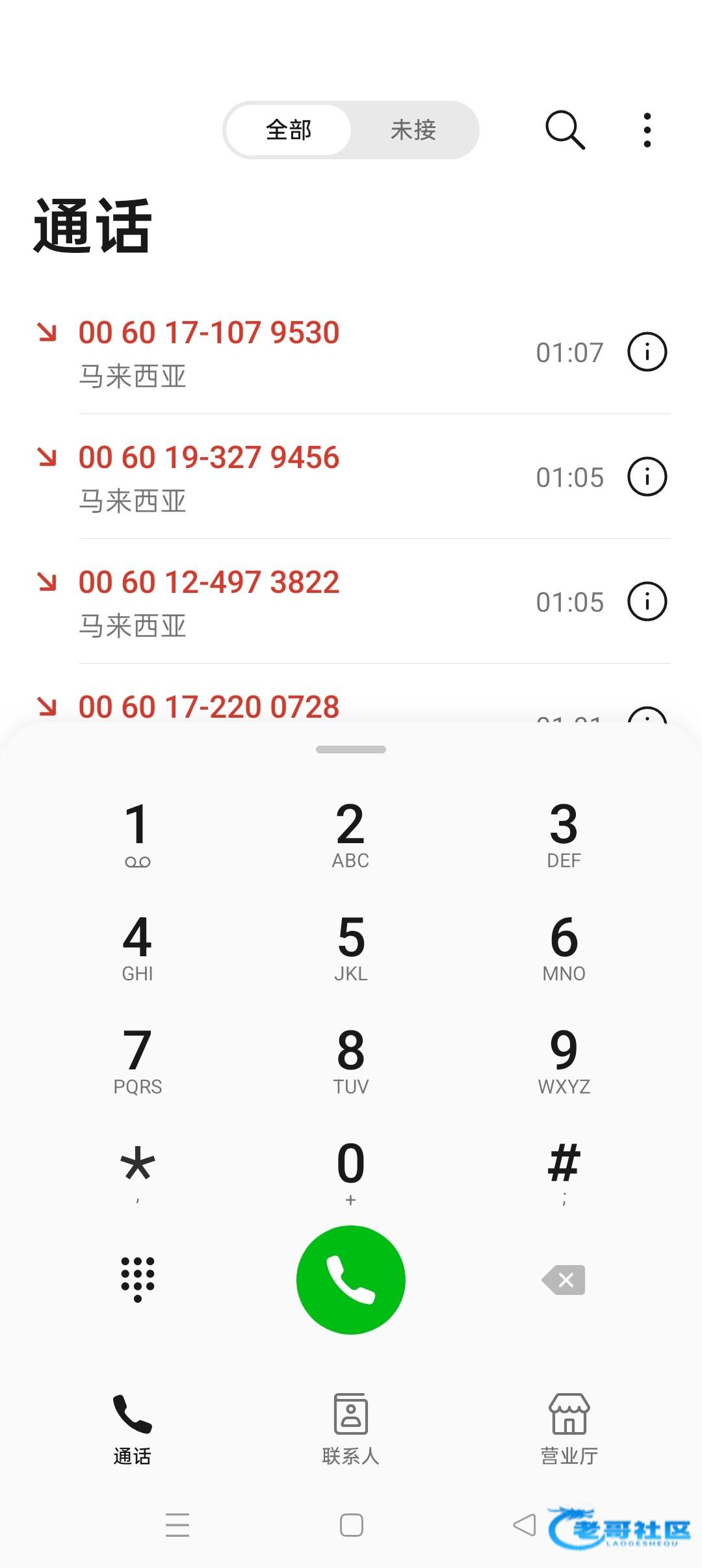
Task: Tap the missed call 00 60 17-220 0728
Action: [x=209, y=707]
